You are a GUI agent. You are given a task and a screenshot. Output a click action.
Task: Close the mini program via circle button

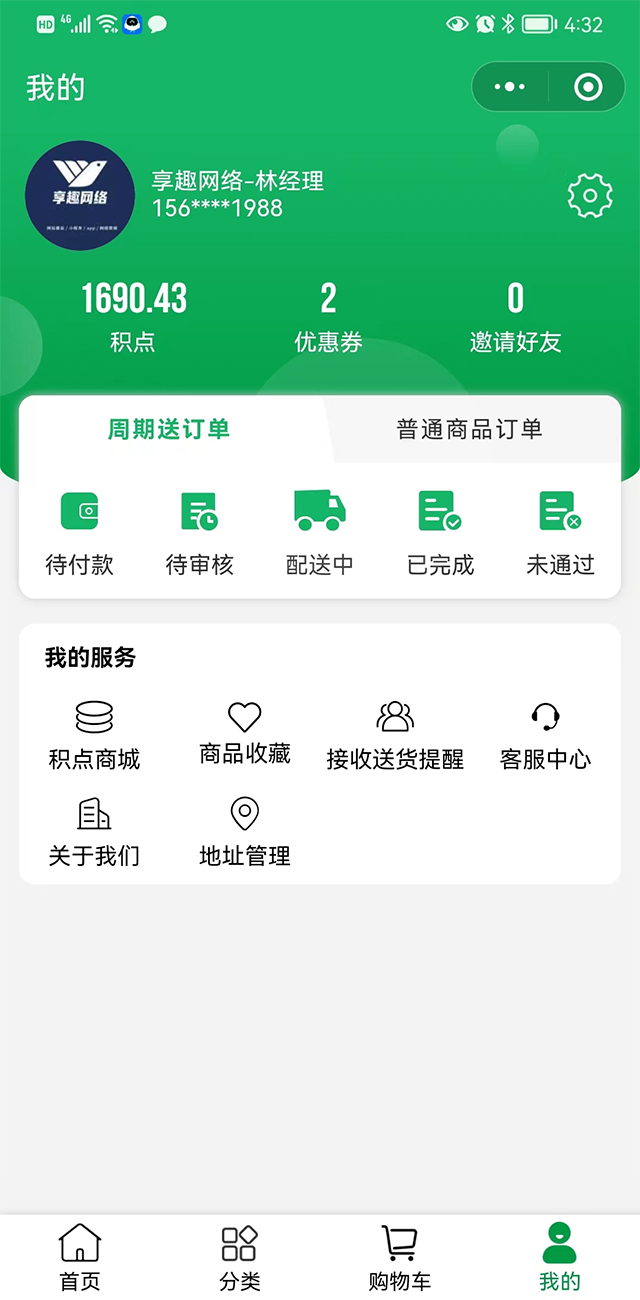pyautogui.click(x=588, y=87)
